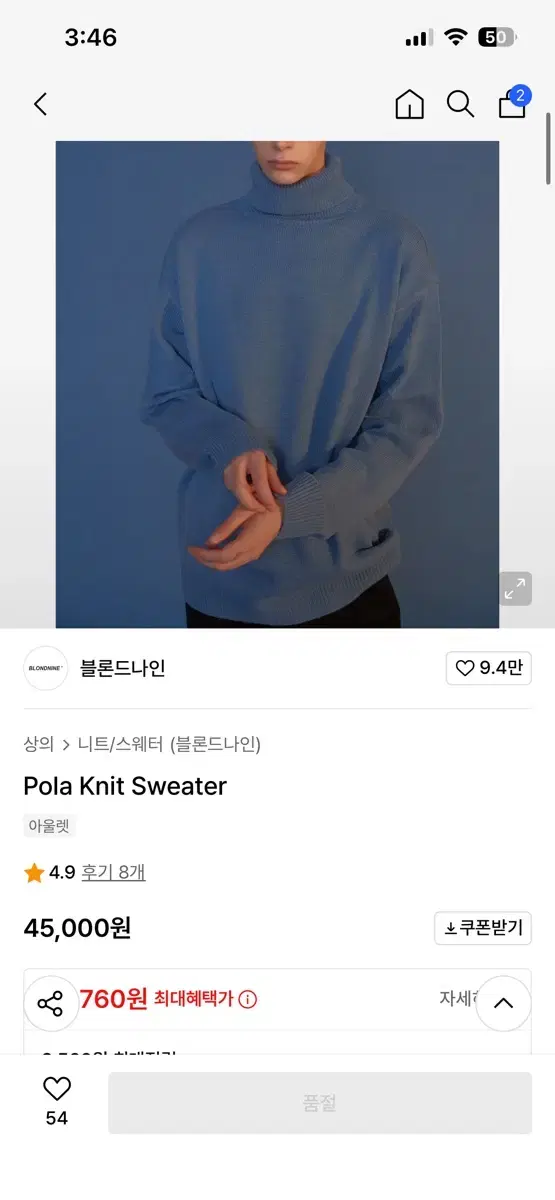Like the brand with 9.4만 hearts
Image resolution: width=555 pixels, height=1200 pixels.
[489, 668]
